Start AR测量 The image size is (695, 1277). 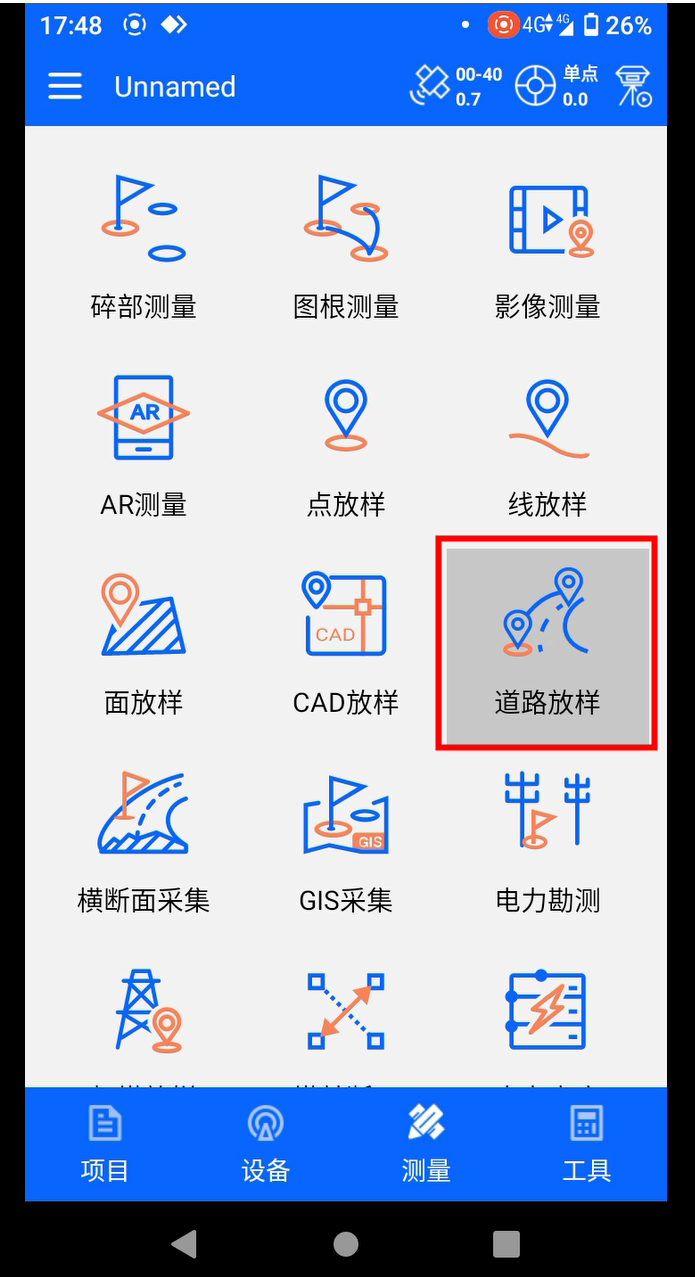click(x=144, y=445)
